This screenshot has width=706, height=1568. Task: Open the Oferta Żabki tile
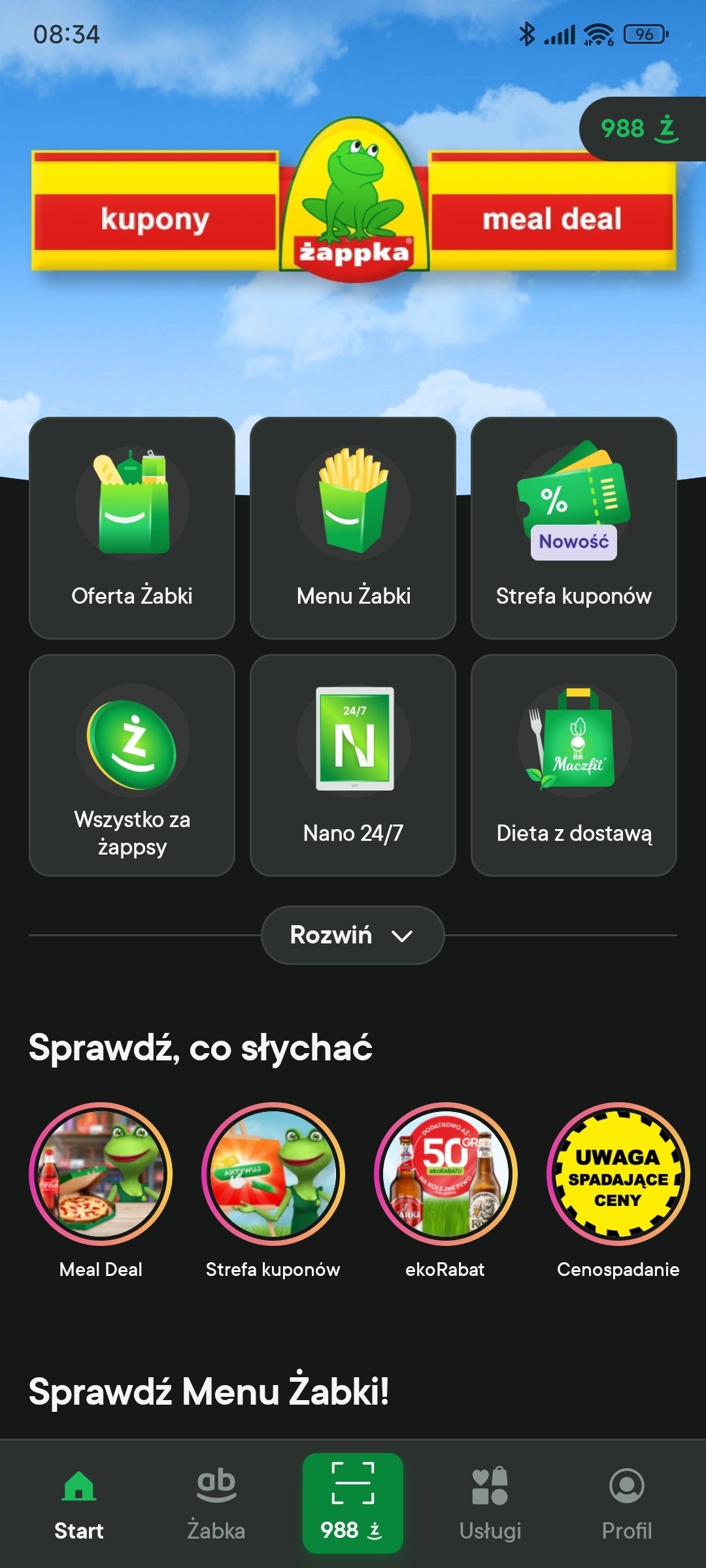pyautogui.click(x=132, y=528)
